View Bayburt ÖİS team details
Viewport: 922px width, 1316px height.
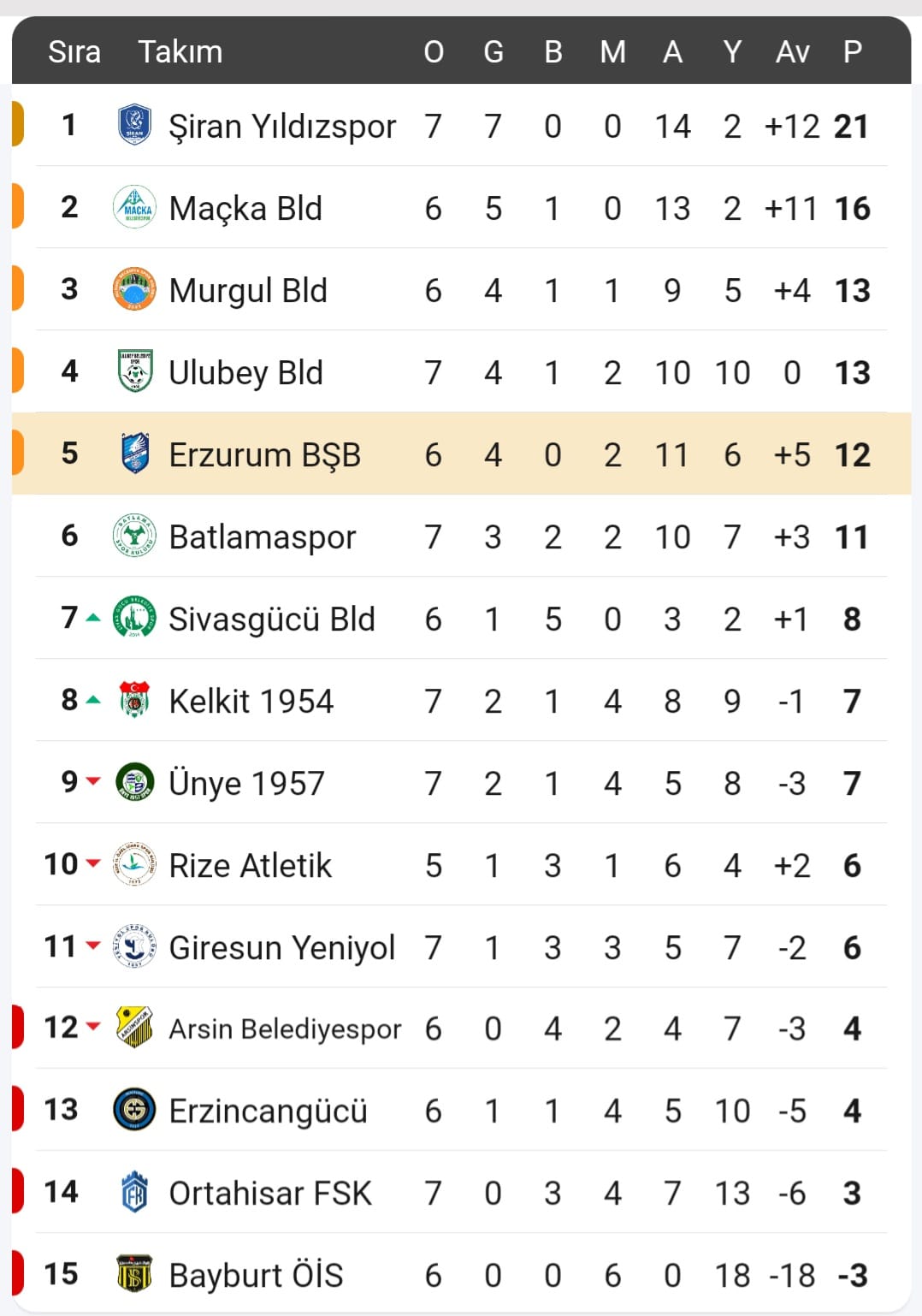256,1276
